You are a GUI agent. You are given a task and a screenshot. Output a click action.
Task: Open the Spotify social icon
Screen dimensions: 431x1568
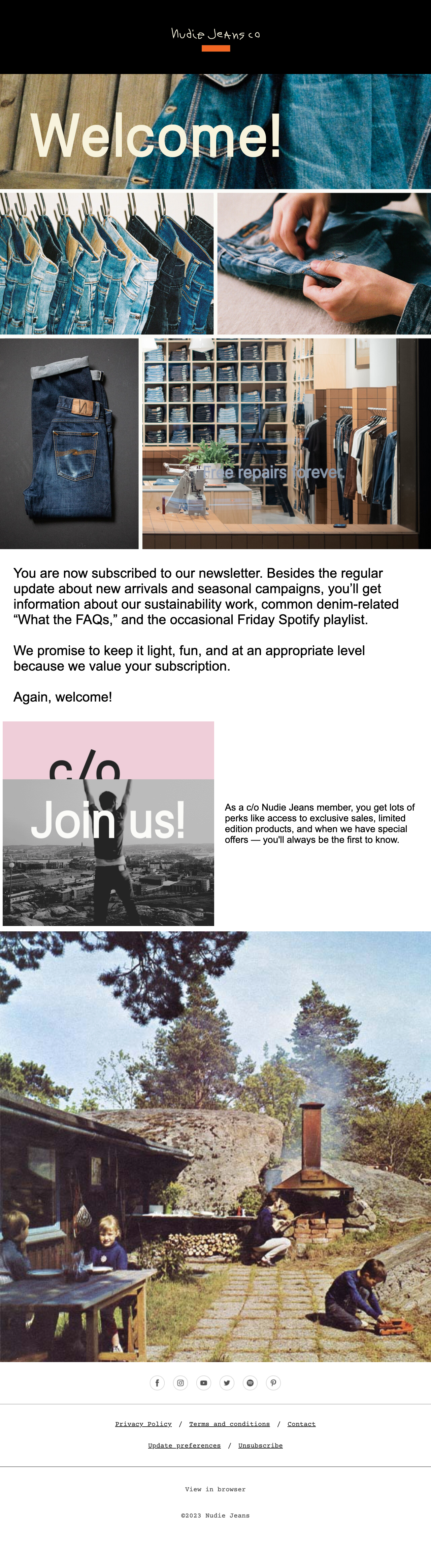(x=250, y=1383)
